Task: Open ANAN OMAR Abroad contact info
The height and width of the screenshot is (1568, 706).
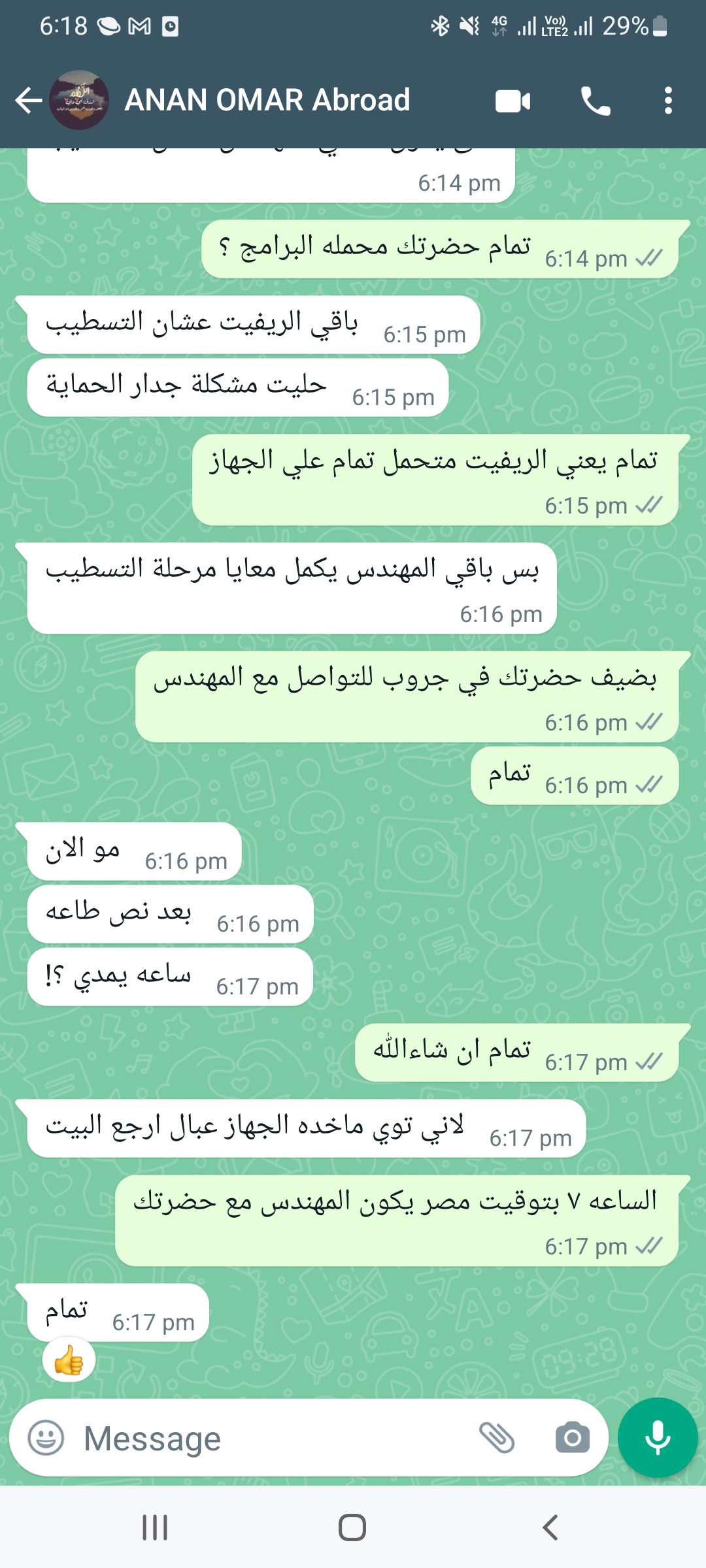Action: [267, 101]
